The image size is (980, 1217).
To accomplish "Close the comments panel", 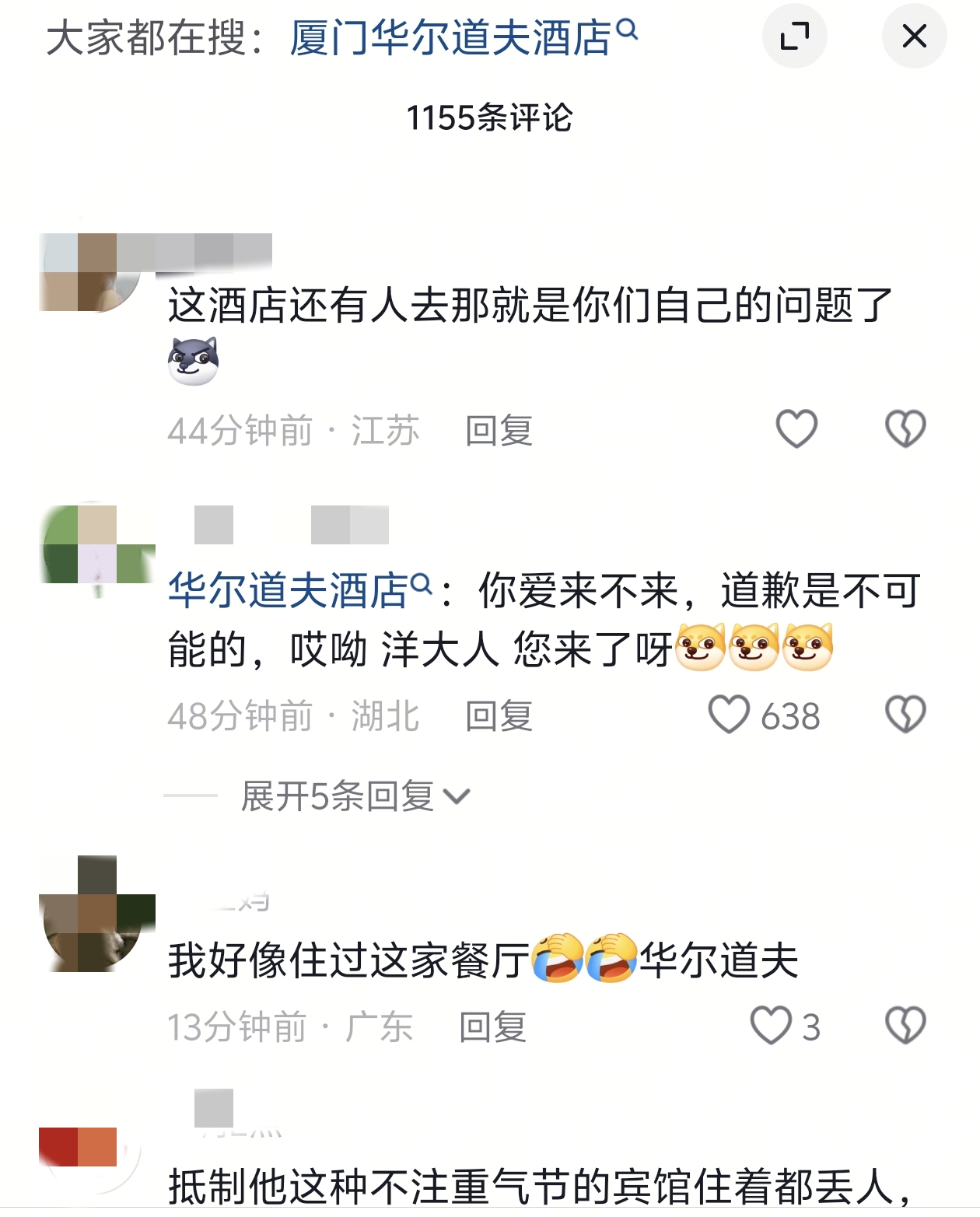I will pos(914,36).
